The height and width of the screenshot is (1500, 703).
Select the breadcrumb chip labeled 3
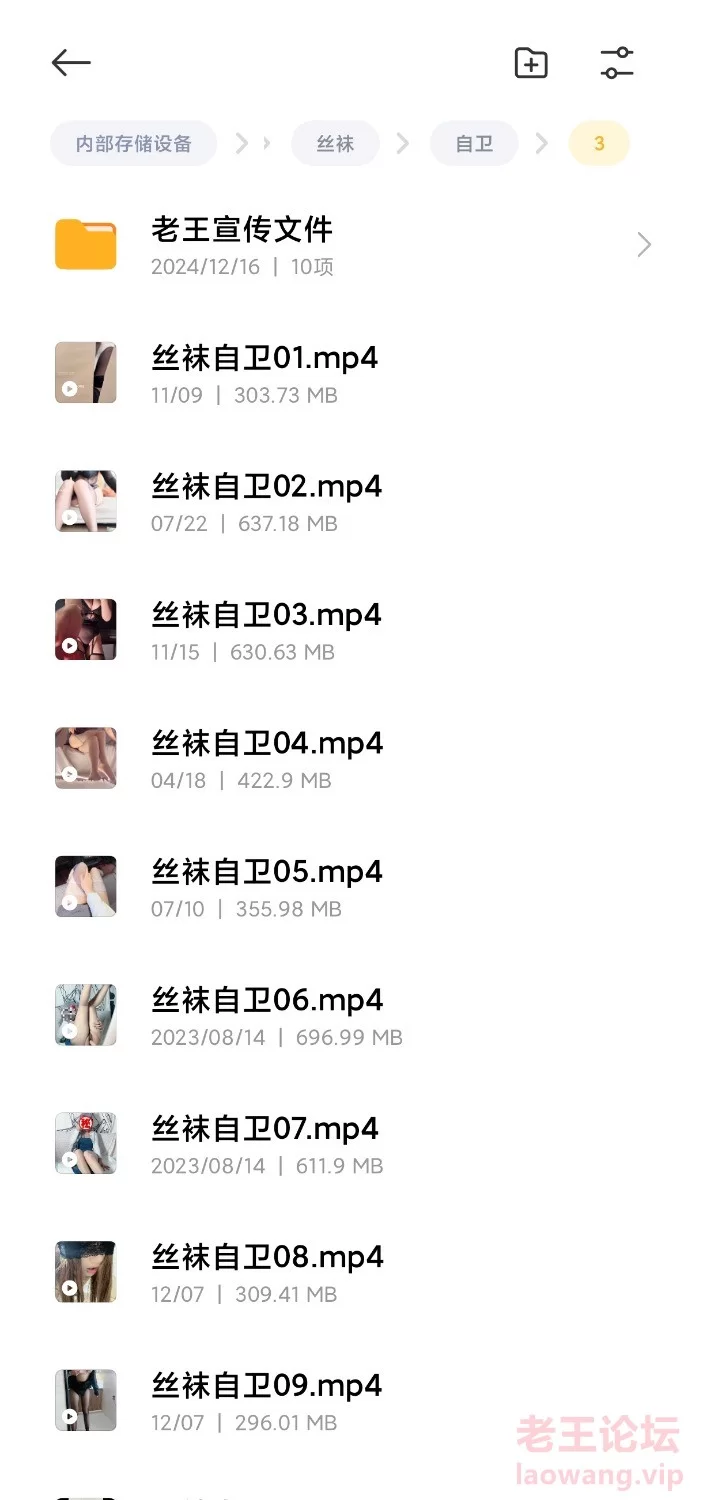[x=599, y=144]
